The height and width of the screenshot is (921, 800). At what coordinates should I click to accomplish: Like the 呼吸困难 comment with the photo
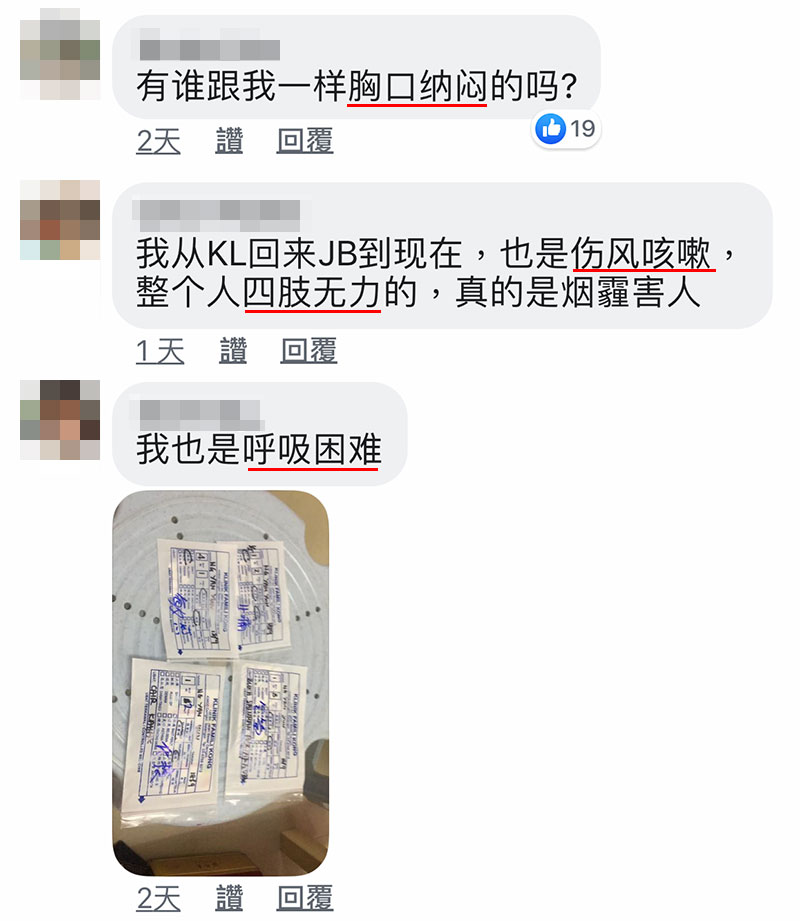(x=229, y=898)
